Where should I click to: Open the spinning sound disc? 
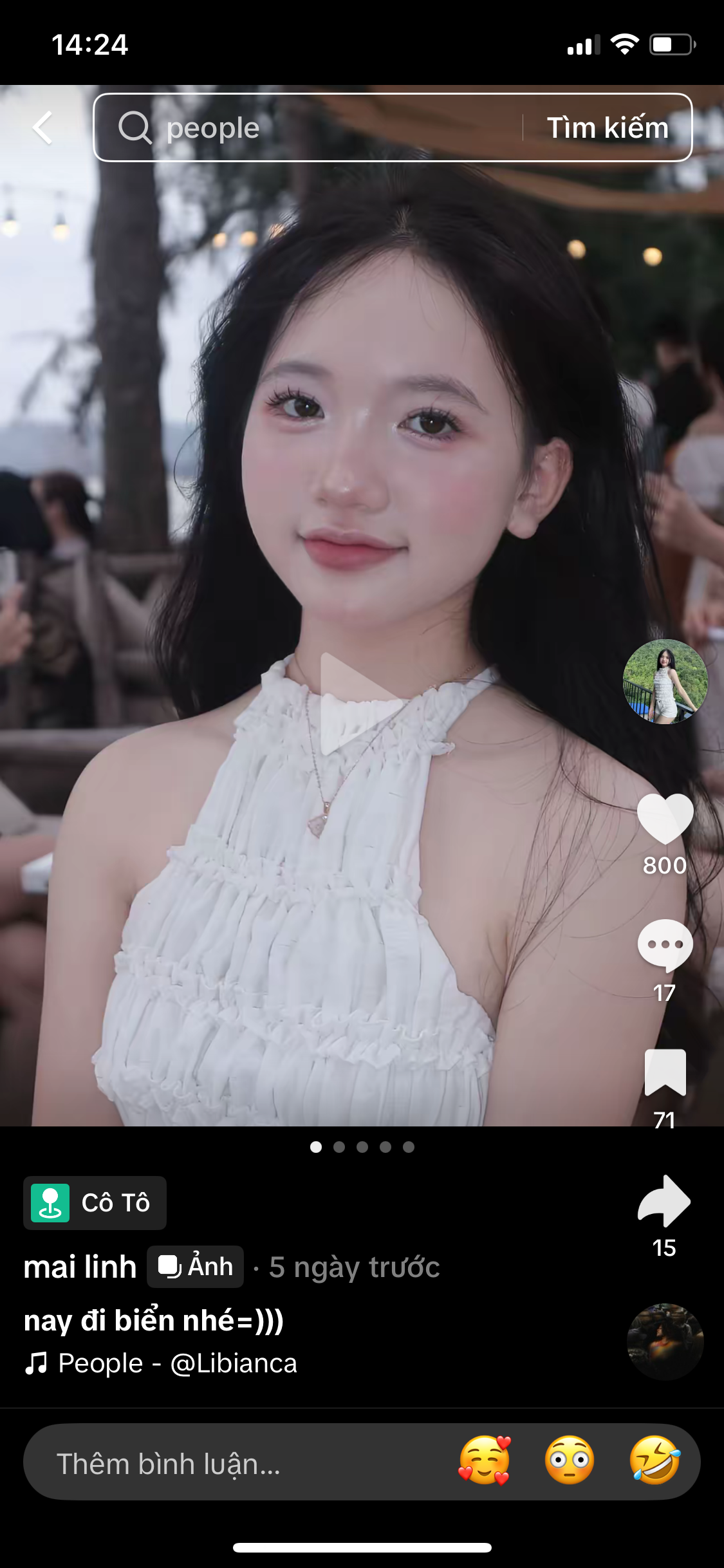[x=665, y=1341]
